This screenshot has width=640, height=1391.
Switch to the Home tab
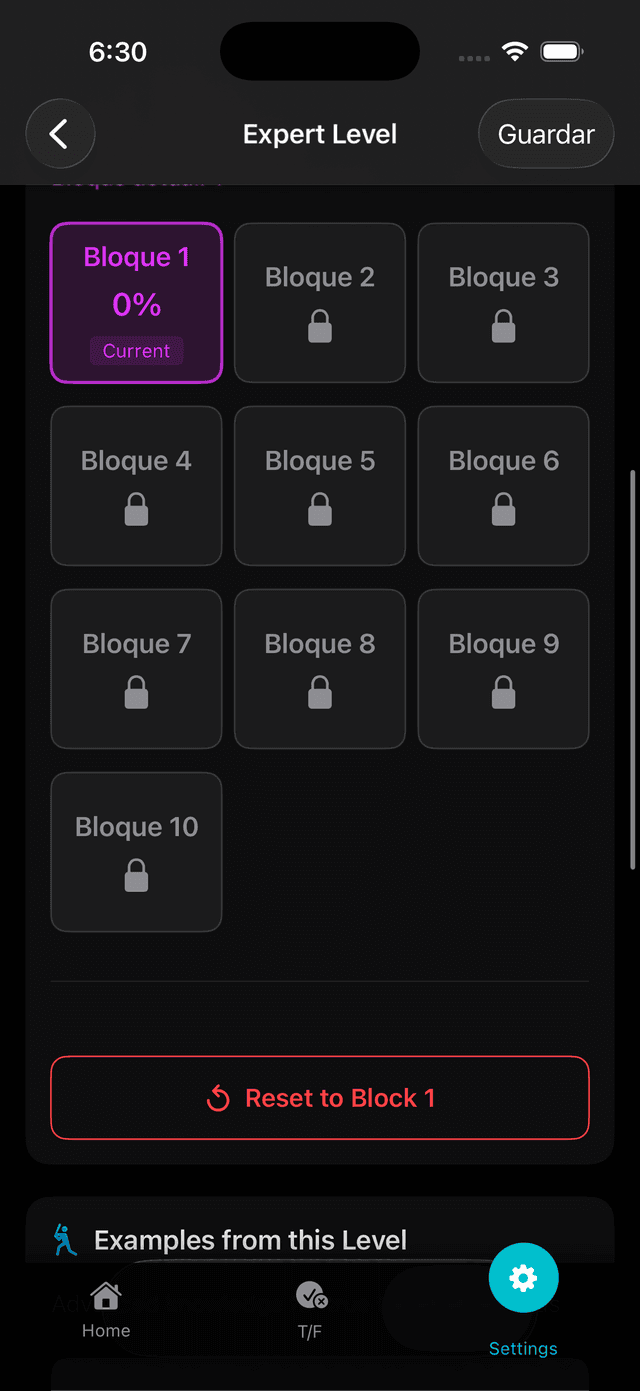[x=106, y=1310]
